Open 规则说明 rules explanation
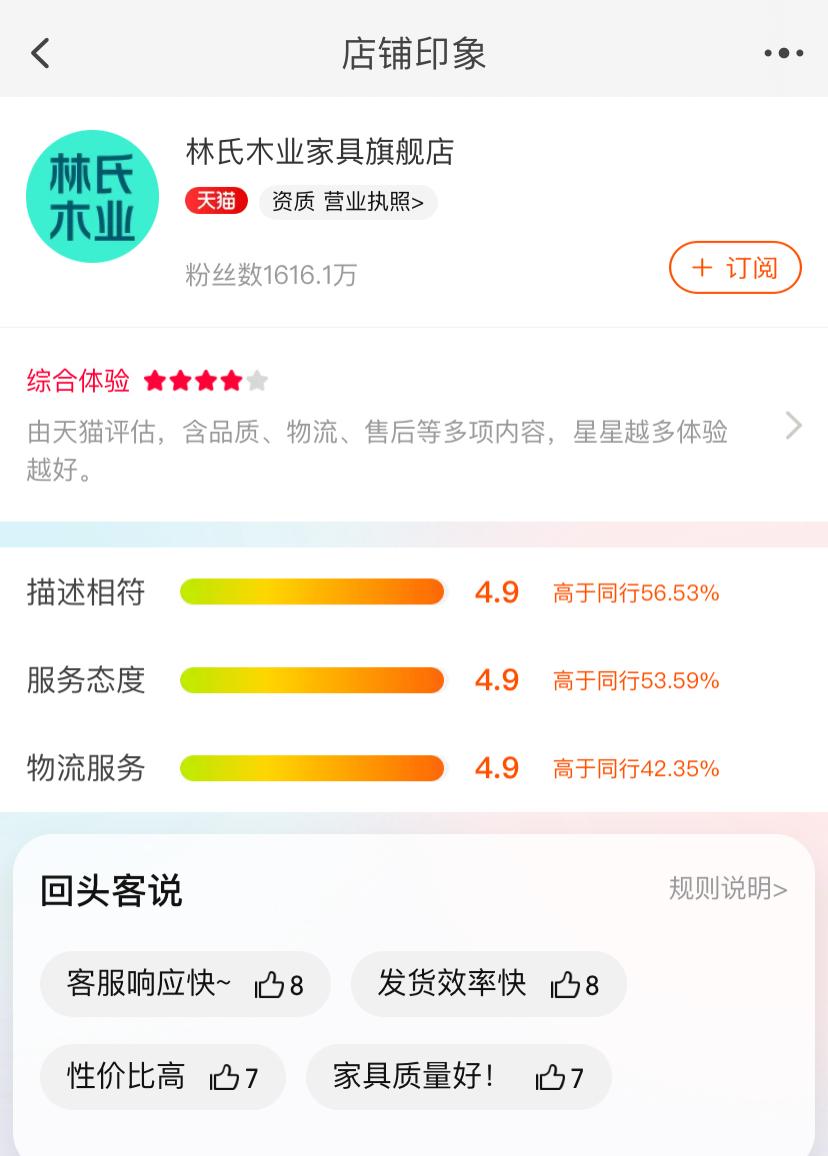 [728, 889]
